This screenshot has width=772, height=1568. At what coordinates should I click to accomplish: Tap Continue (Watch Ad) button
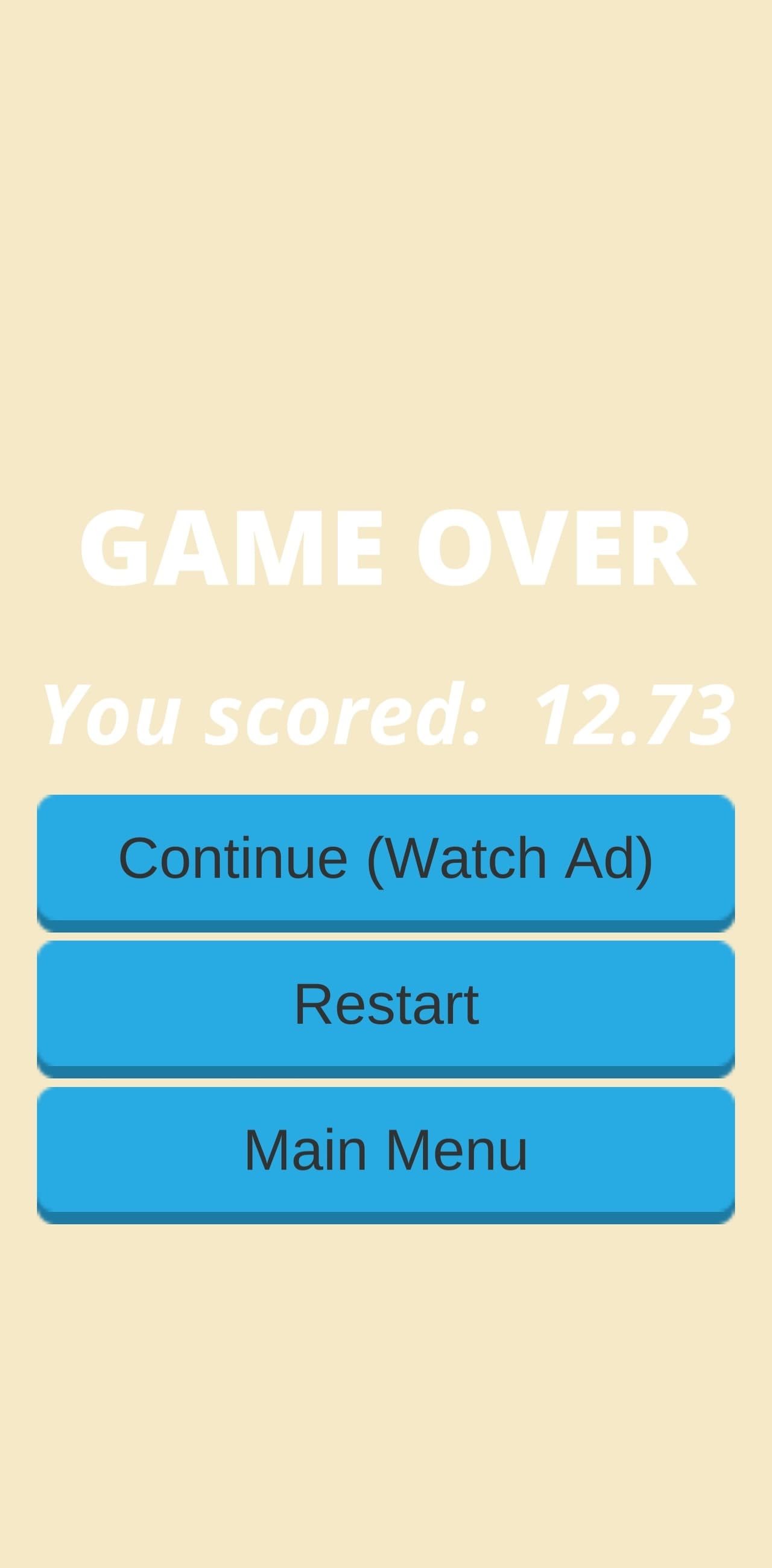[385, 863]
